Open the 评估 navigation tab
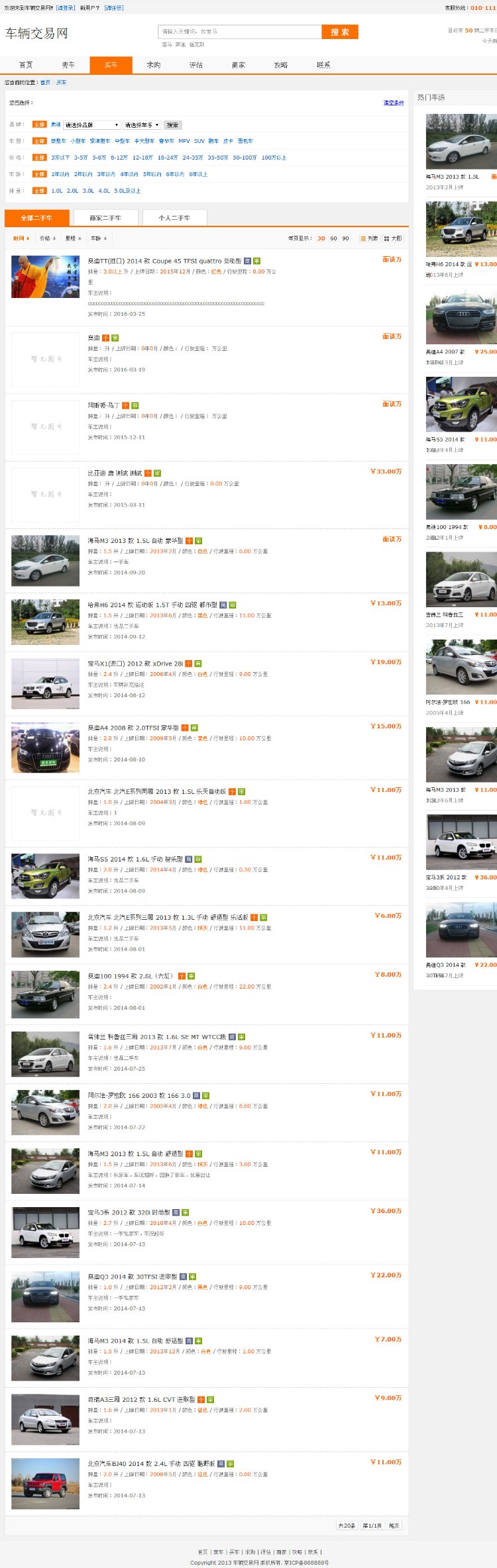Image resolution: width=497 pixels, height=1568 pixels. click(196, 65)
